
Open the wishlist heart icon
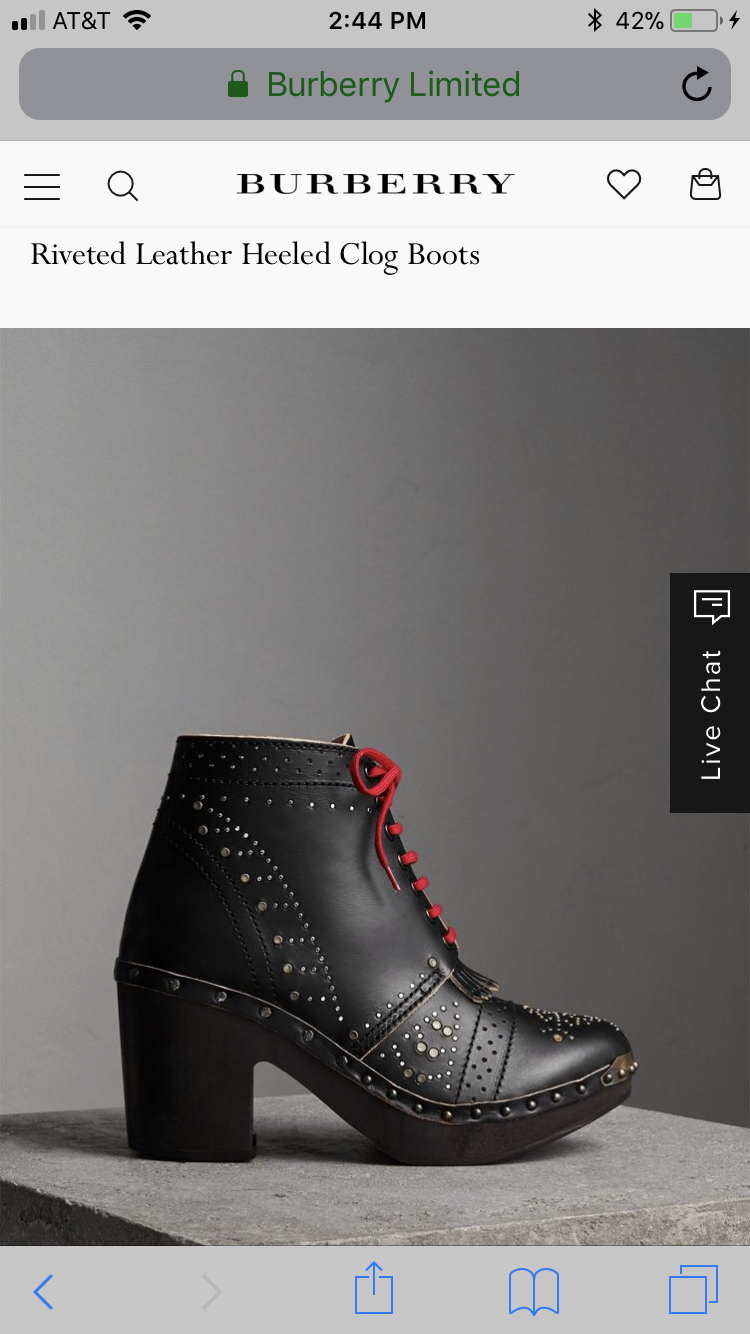tap(624, 184)
